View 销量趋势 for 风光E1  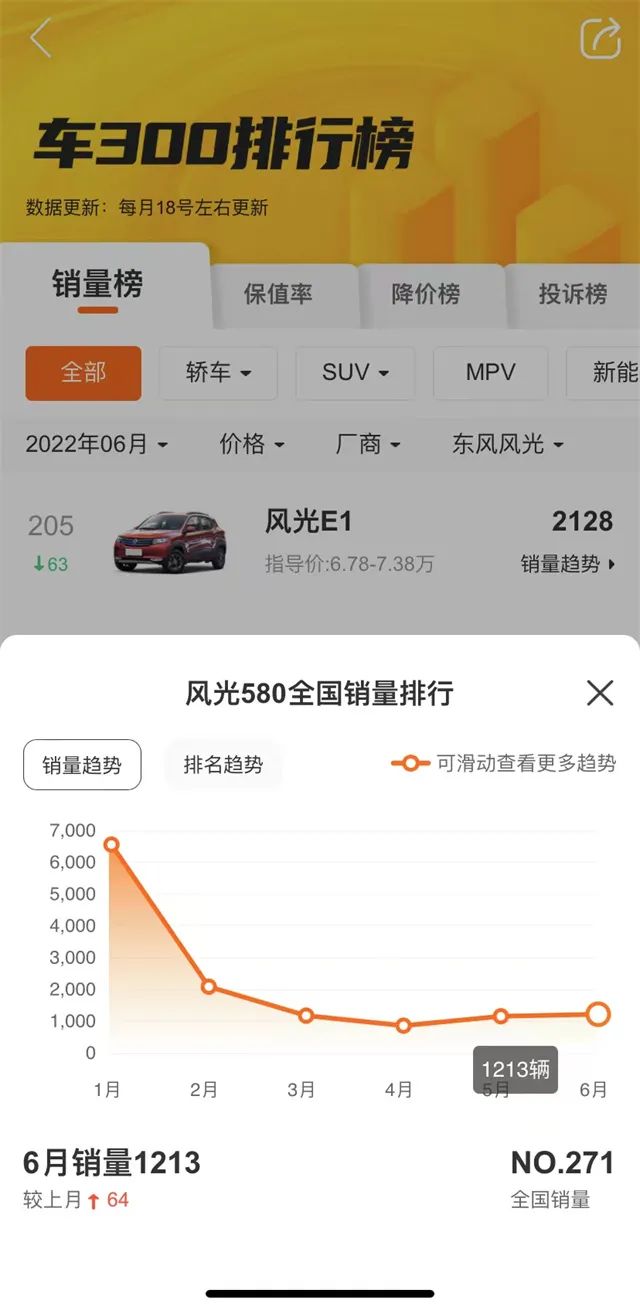(567, 564)
